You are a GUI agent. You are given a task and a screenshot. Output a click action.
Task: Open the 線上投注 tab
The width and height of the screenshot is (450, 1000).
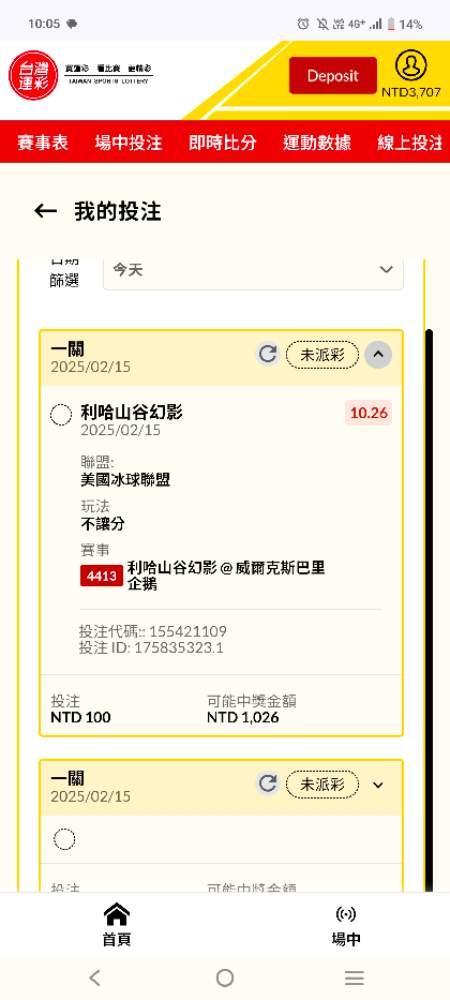tap(410, 142)
